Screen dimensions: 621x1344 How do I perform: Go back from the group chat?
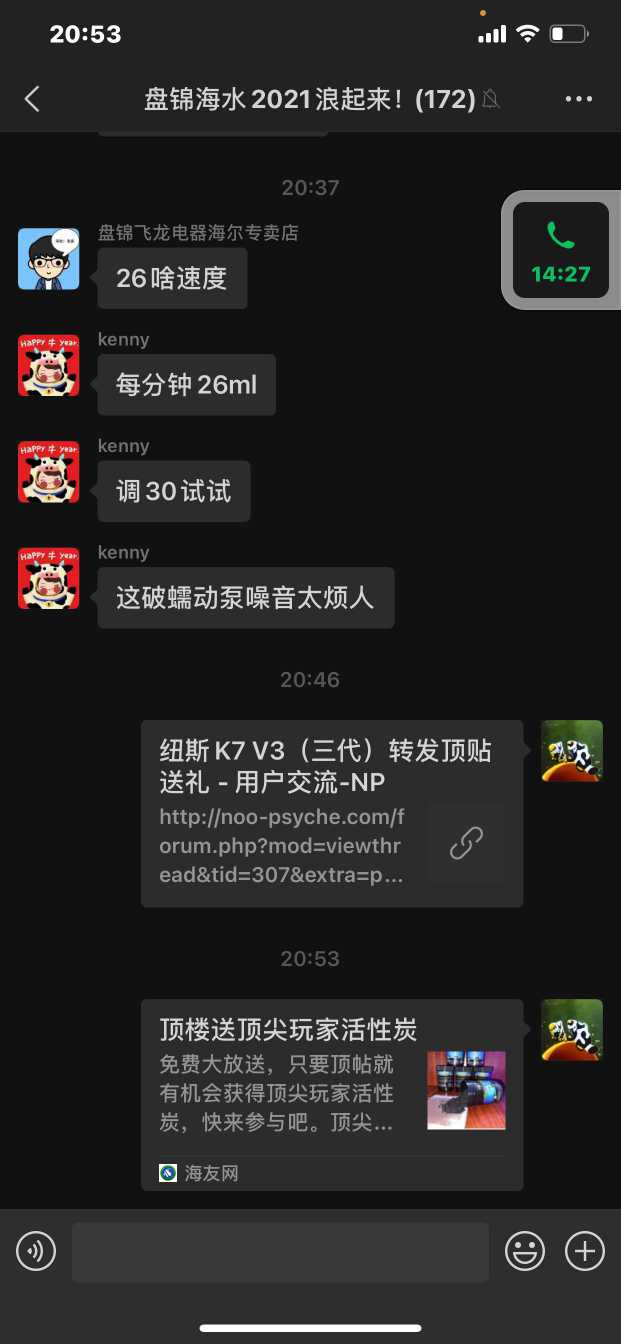click(x=32, y=99)
